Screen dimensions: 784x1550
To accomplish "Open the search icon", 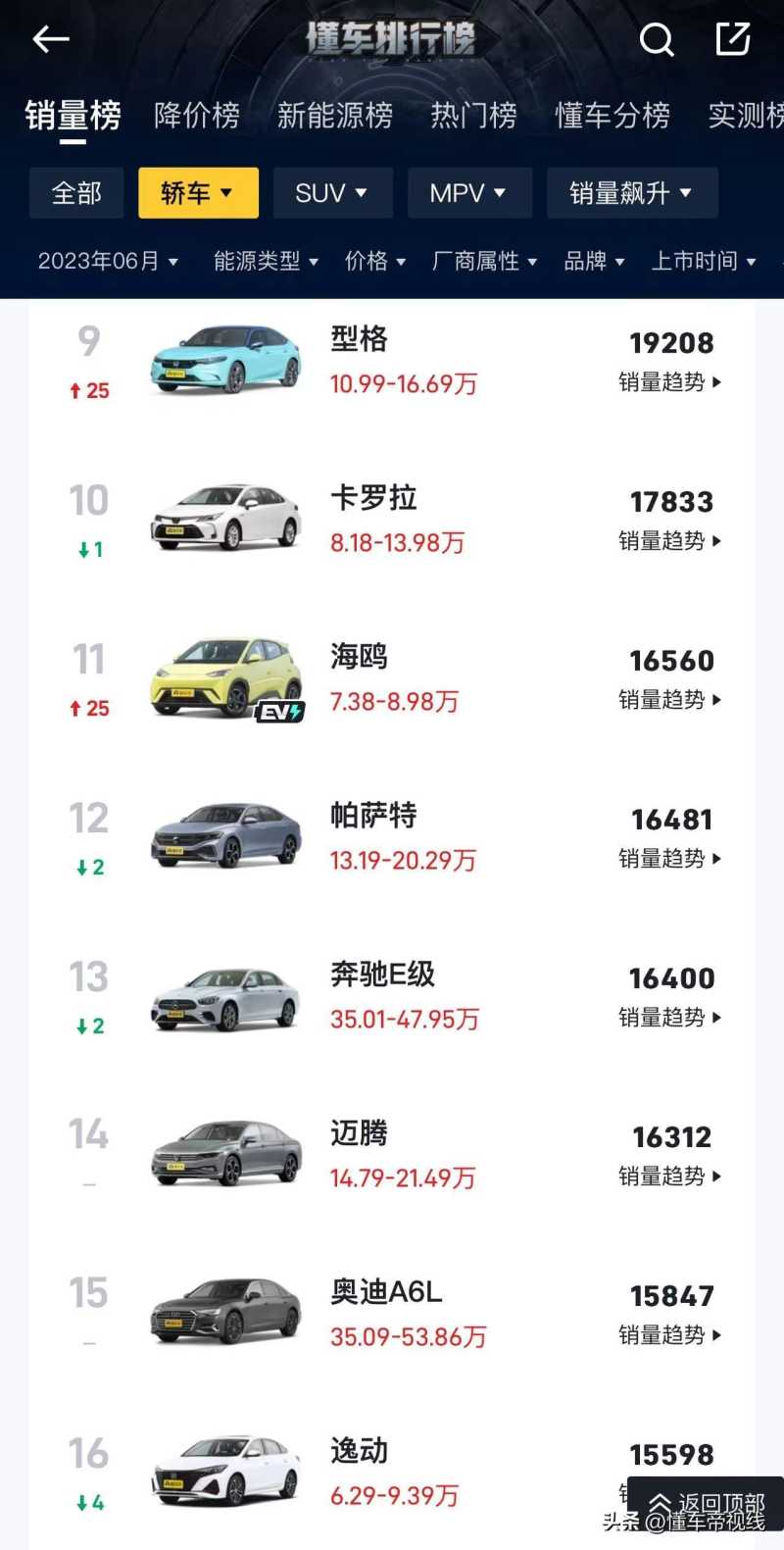I will pyautogui.click(x=656, y=40).
